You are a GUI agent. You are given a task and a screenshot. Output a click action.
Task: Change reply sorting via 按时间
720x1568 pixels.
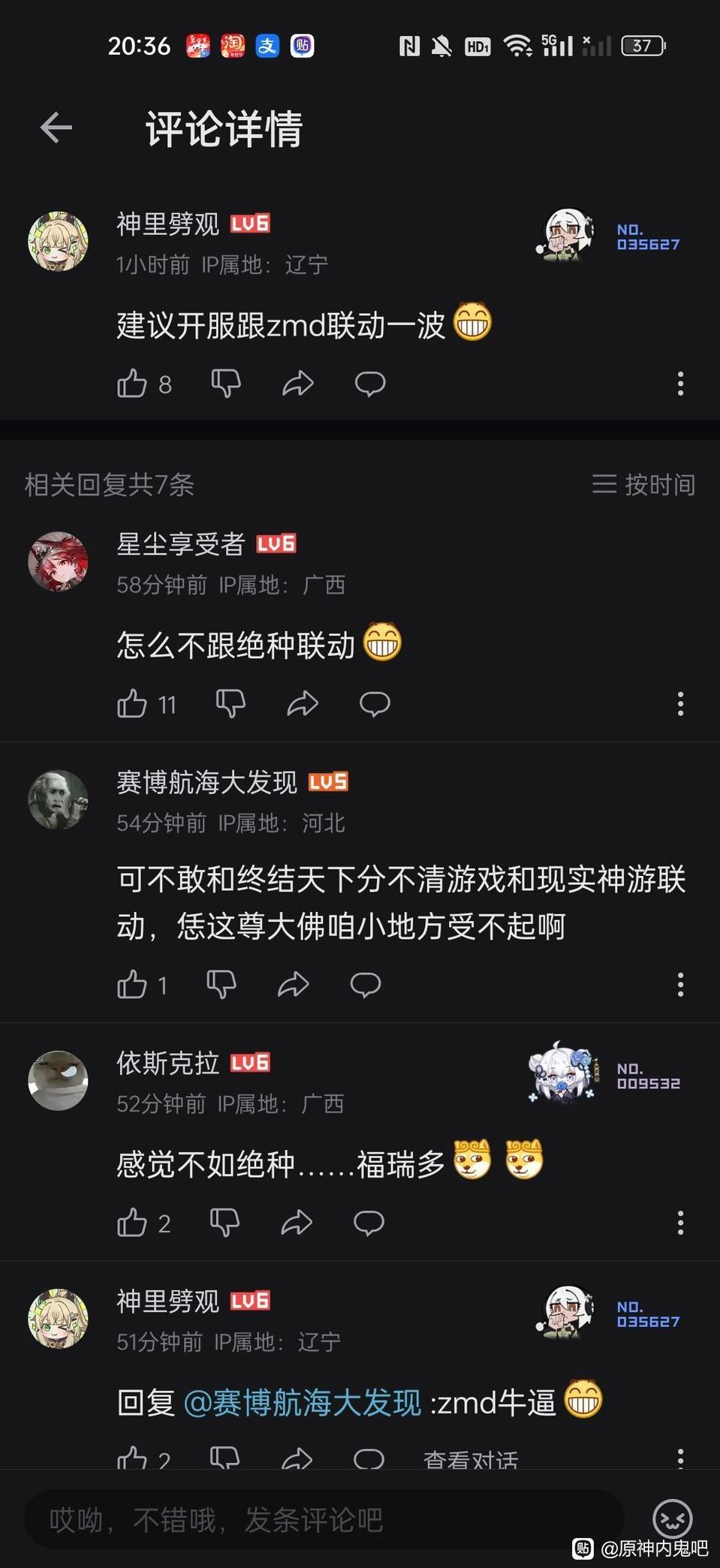click(643, 484)
